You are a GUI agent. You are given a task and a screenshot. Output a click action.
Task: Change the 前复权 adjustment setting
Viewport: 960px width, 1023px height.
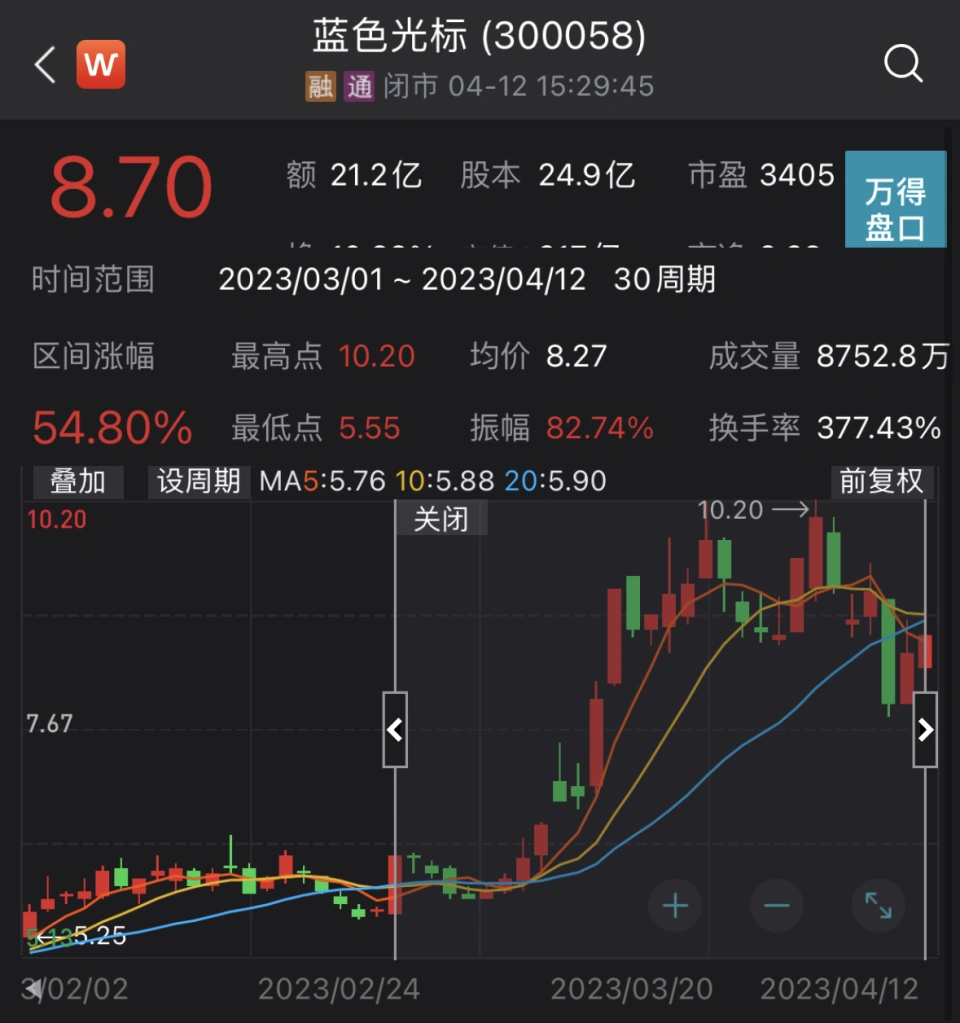(x=881, y=481)
